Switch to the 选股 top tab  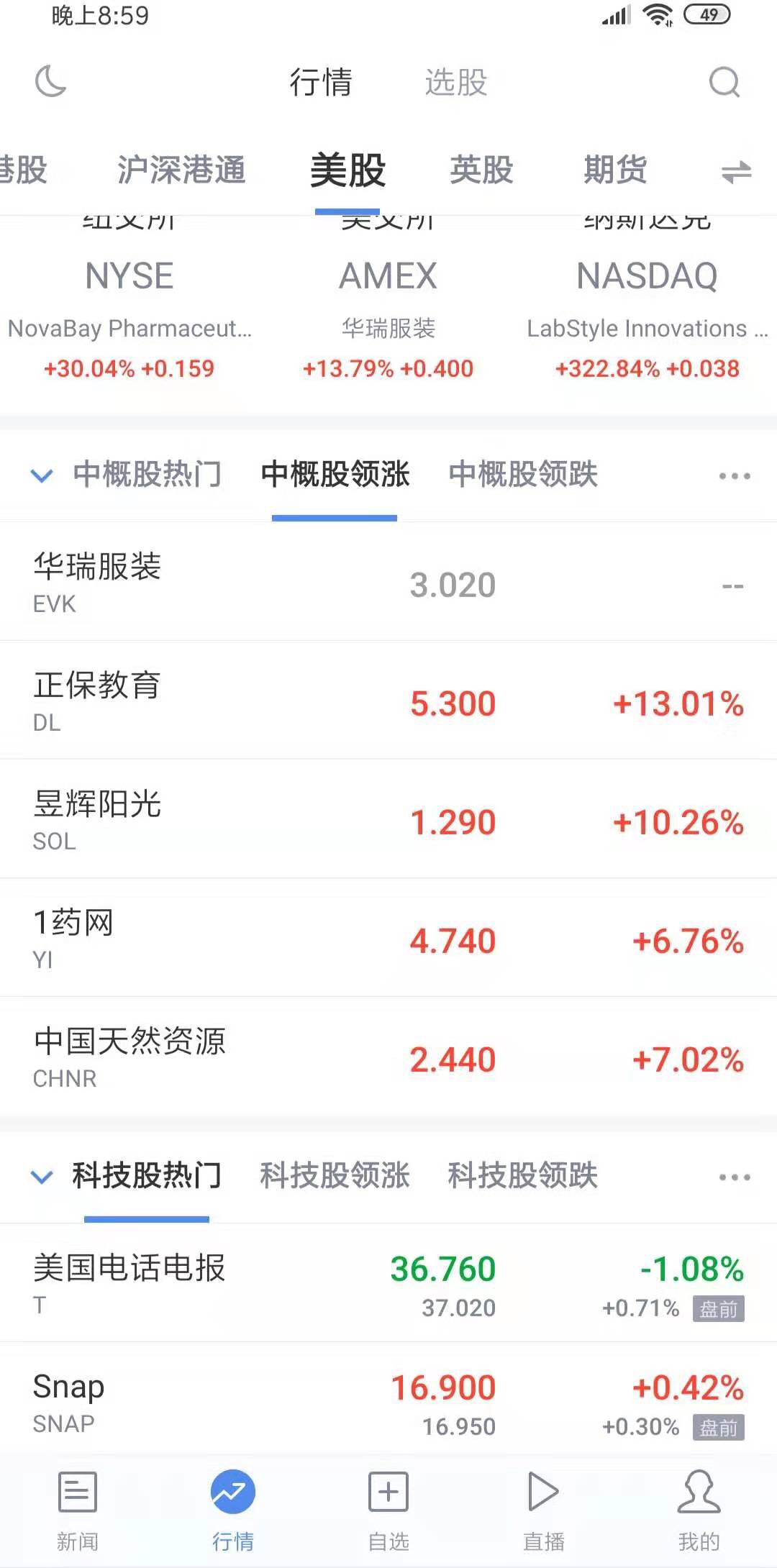(x=456, y=82)
